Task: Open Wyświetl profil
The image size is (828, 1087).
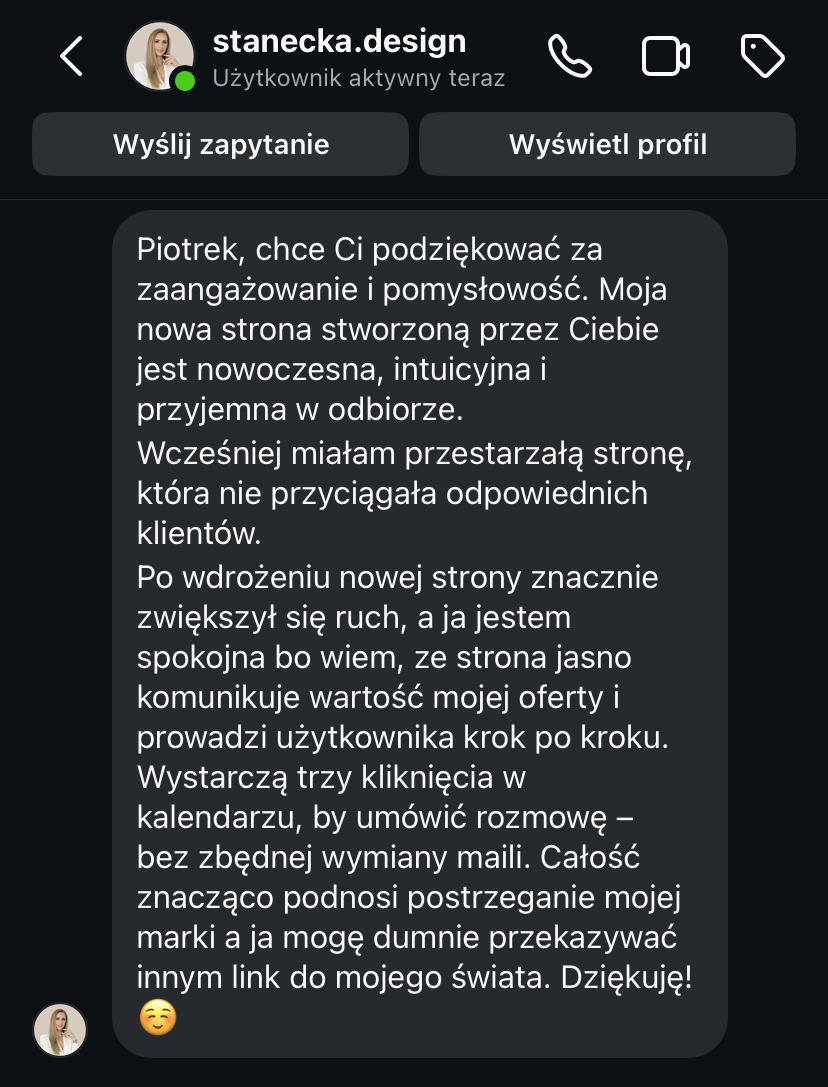Action: pyautogui.click(x=607, y=144)
